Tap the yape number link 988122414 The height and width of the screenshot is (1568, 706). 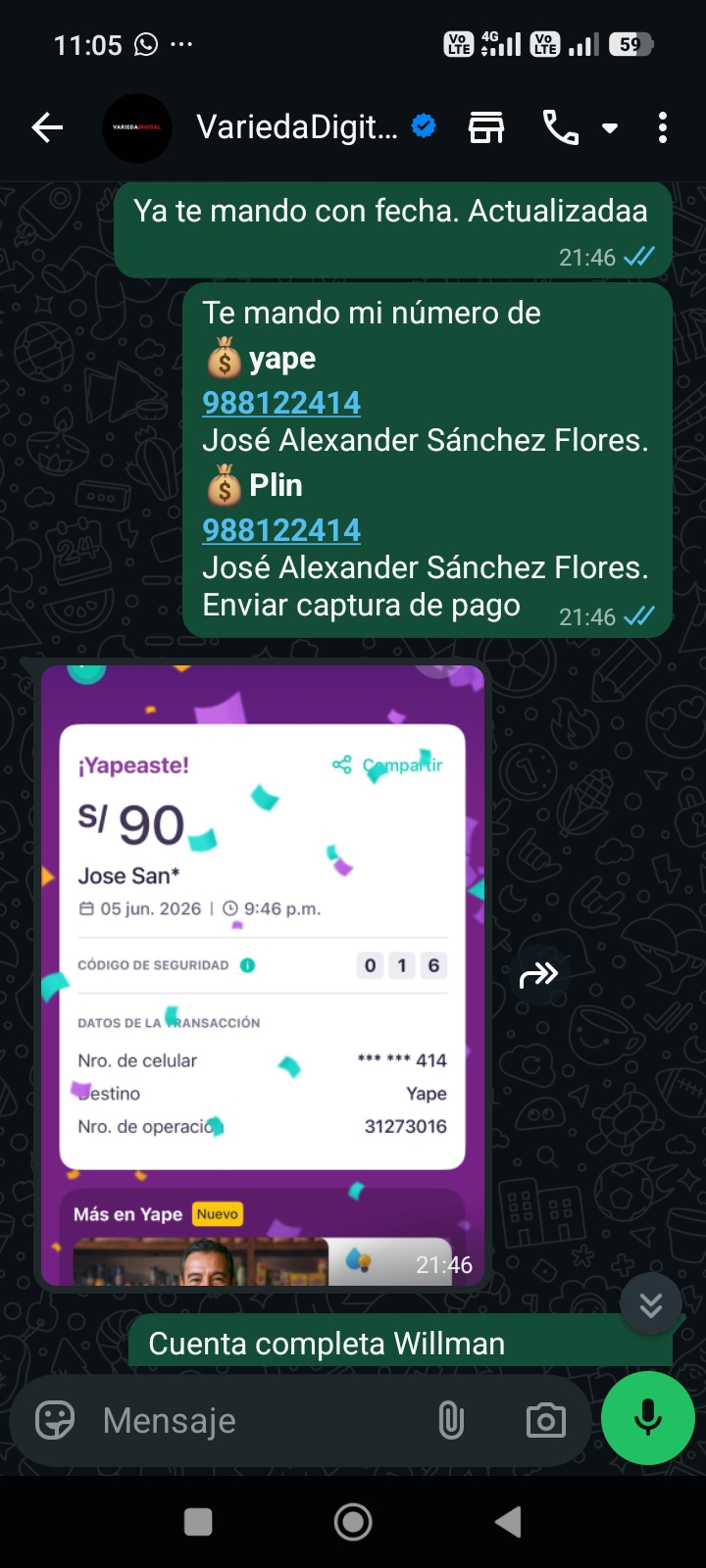click(x=281, y=403)
